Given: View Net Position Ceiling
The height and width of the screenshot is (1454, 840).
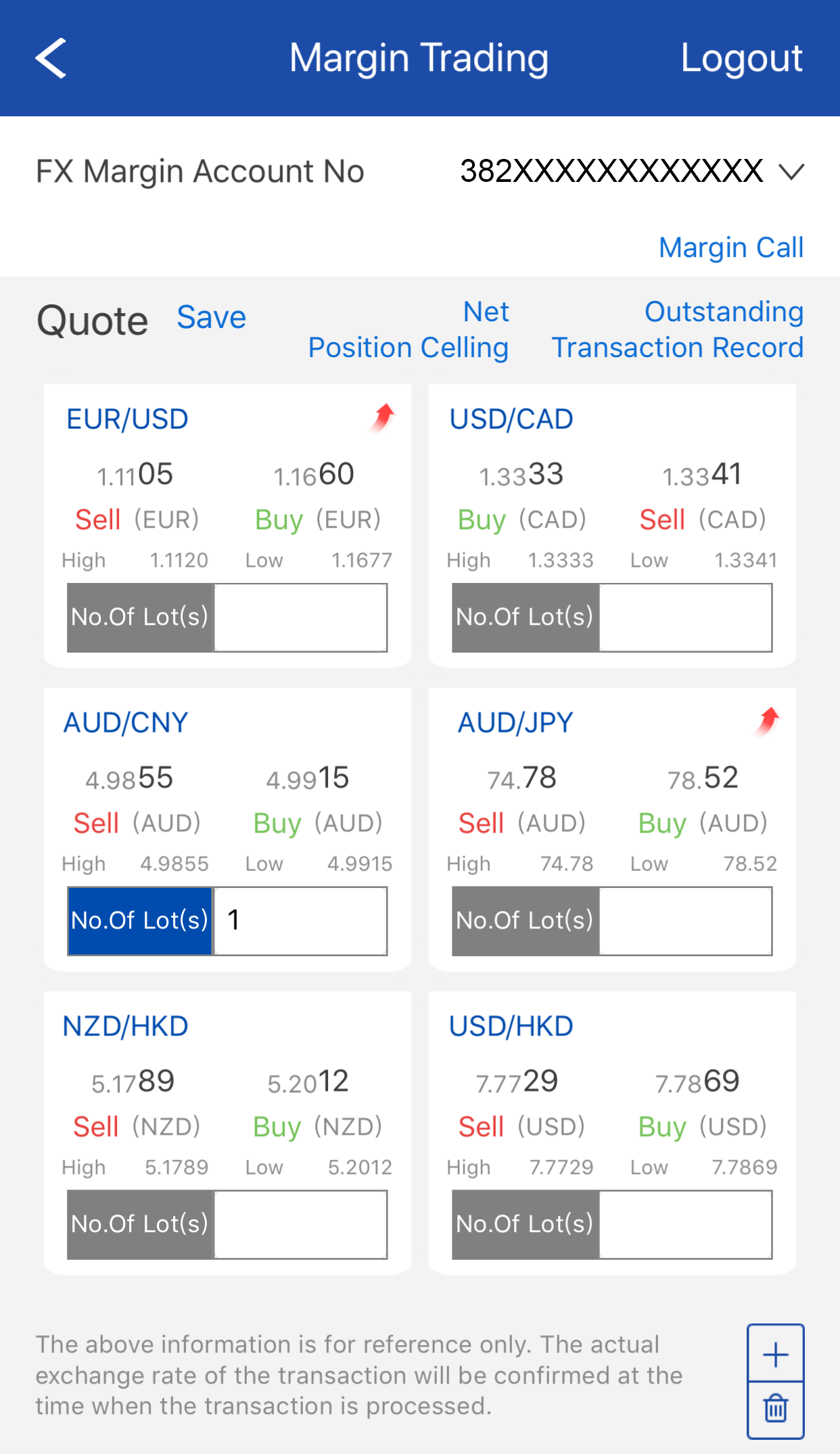Looking at the screenshot, I should click(x=409, y=329).
